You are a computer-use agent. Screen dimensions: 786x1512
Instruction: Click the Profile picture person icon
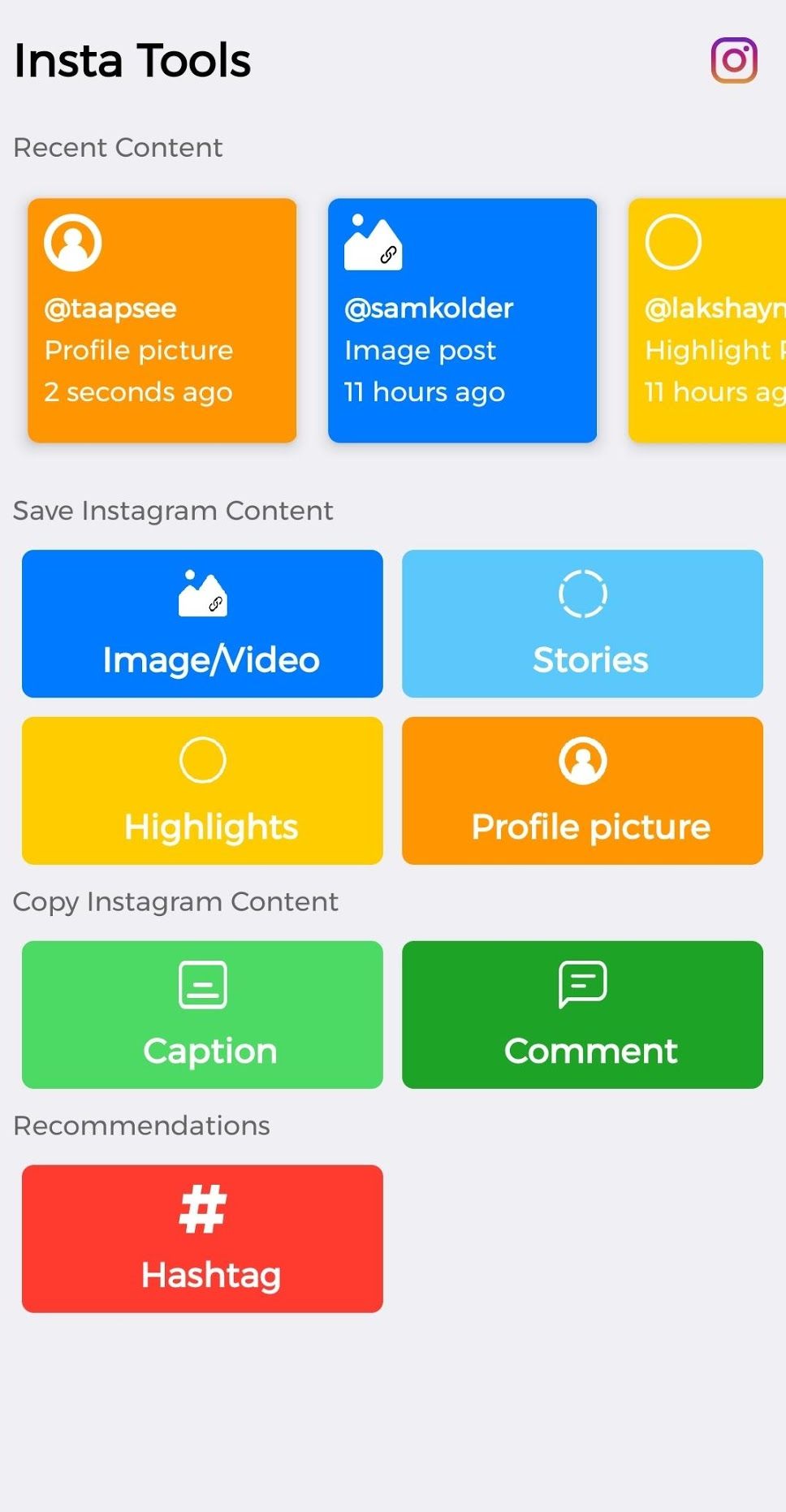[581, 761]
